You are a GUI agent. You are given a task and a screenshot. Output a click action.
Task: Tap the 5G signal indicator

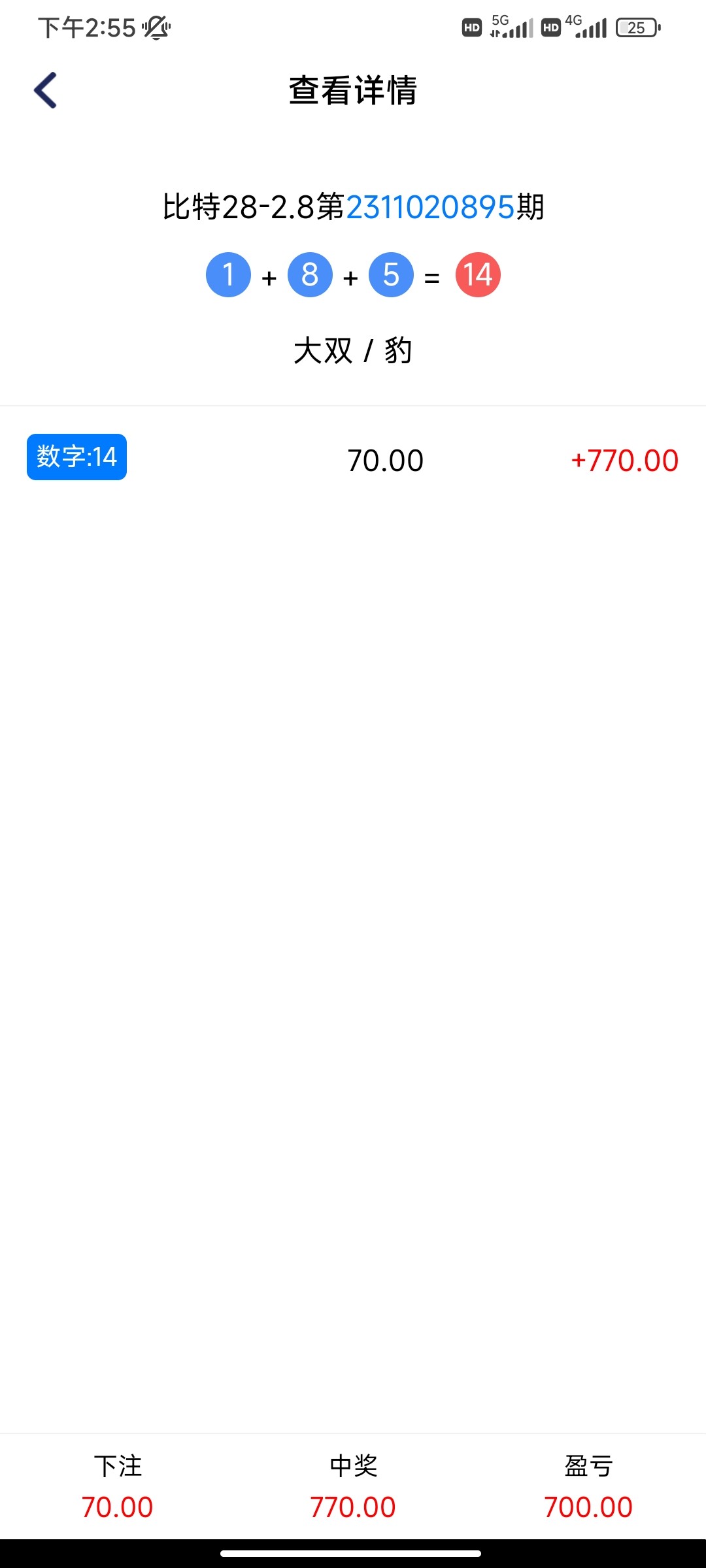(x=510, y=27)
